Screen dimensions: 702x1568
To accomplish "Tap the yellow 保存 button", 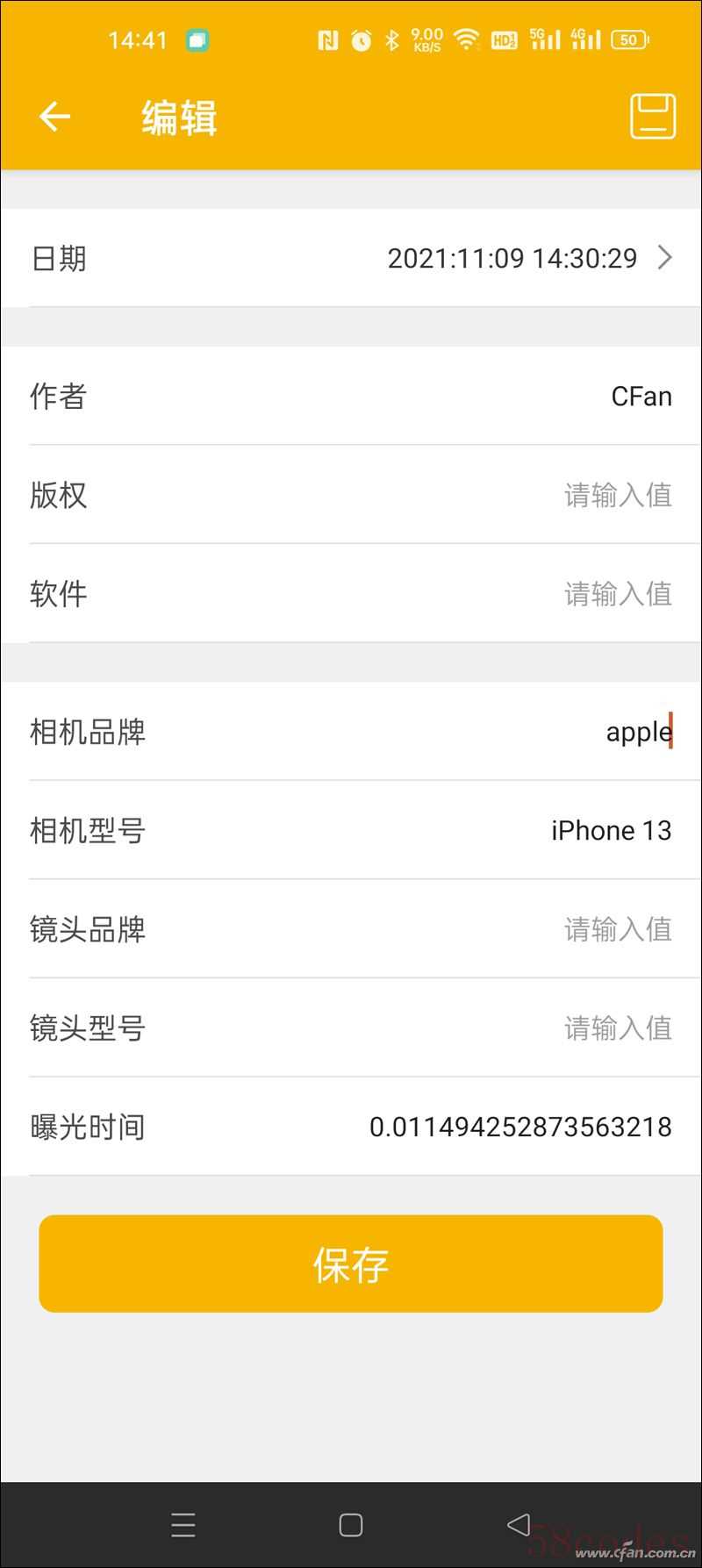I will [351, 1264].
